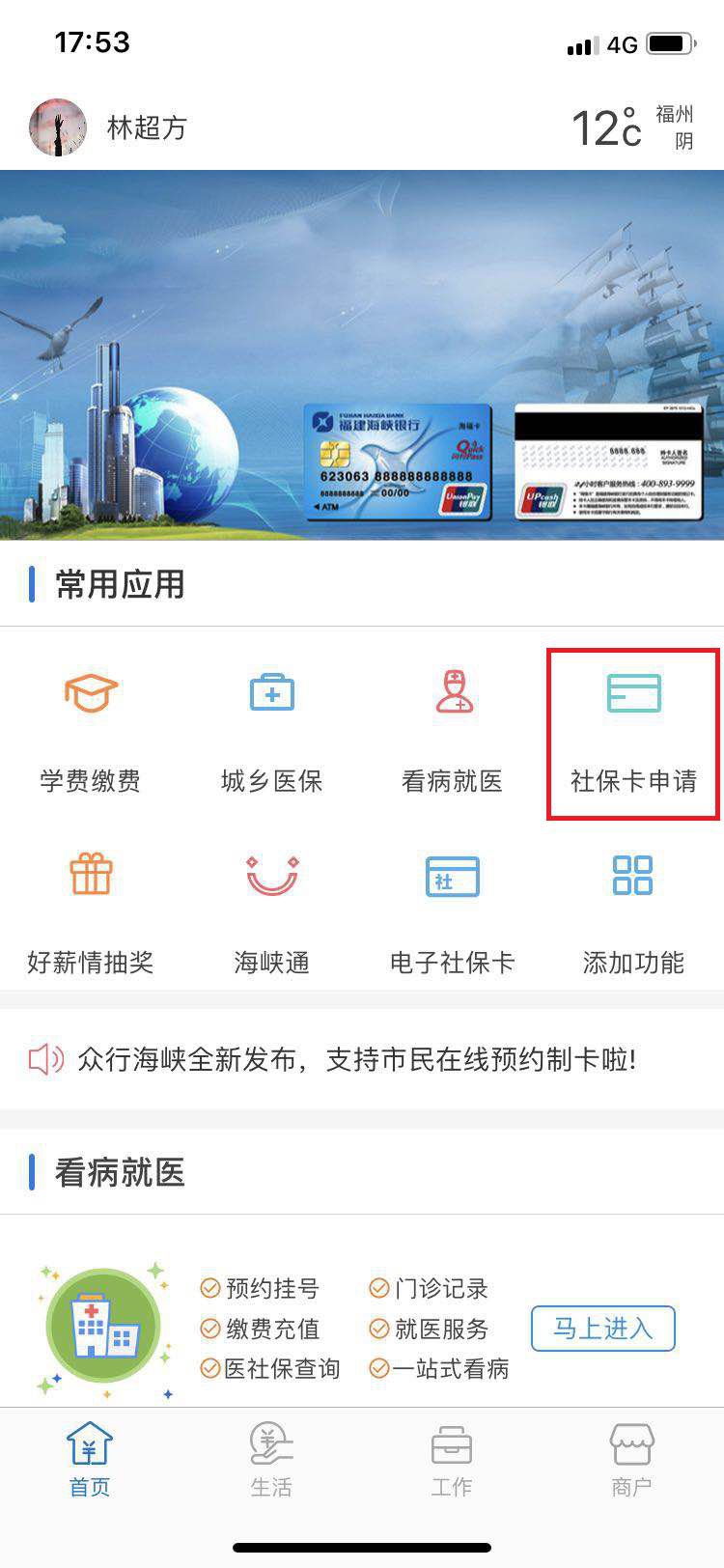Read the 众行海峡全新发布 announcement
This screenshot has height=1568, width=724.
click(357, 1060)
